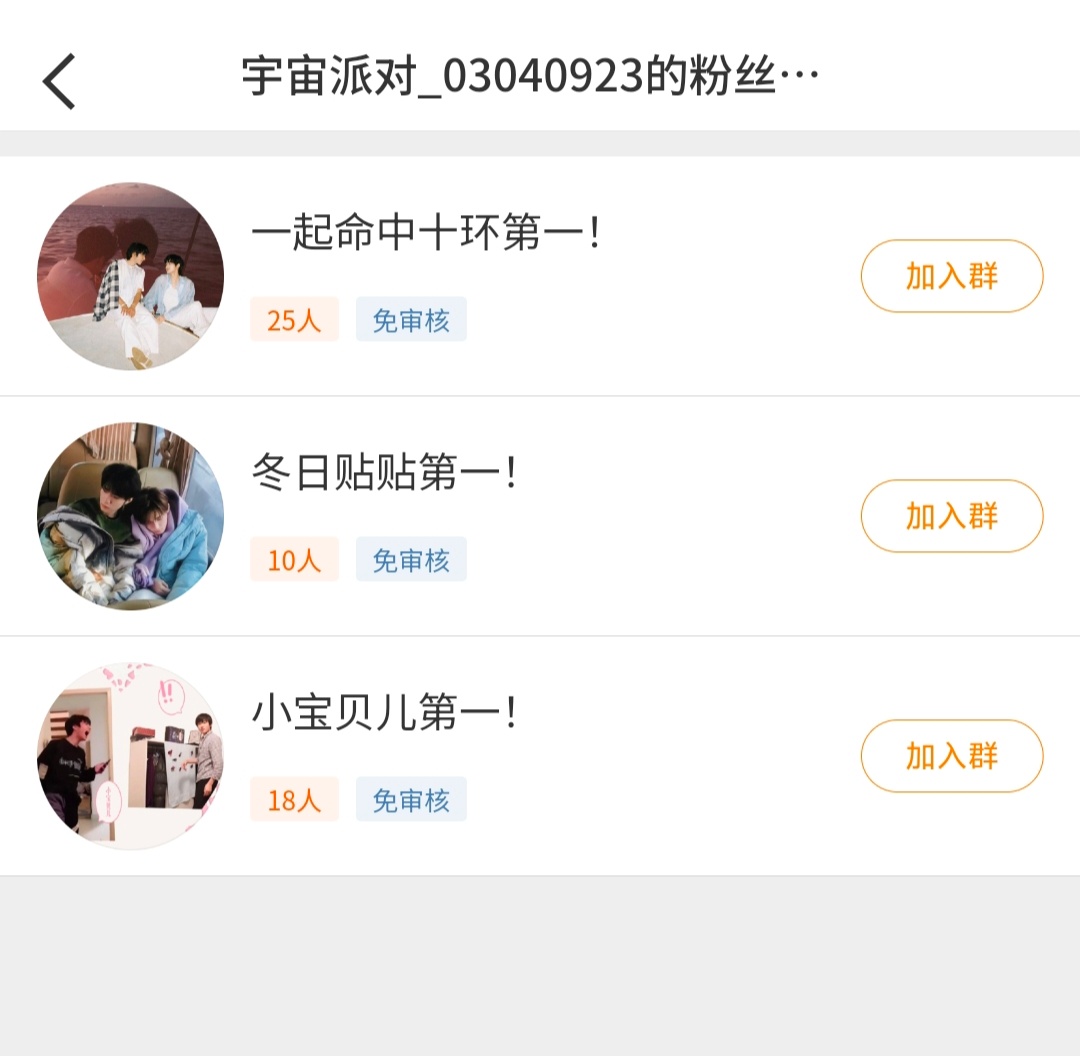Join the group 小宝贝儿第一！
Screen dimensions: 1080x1056
[x=952, y=756]
